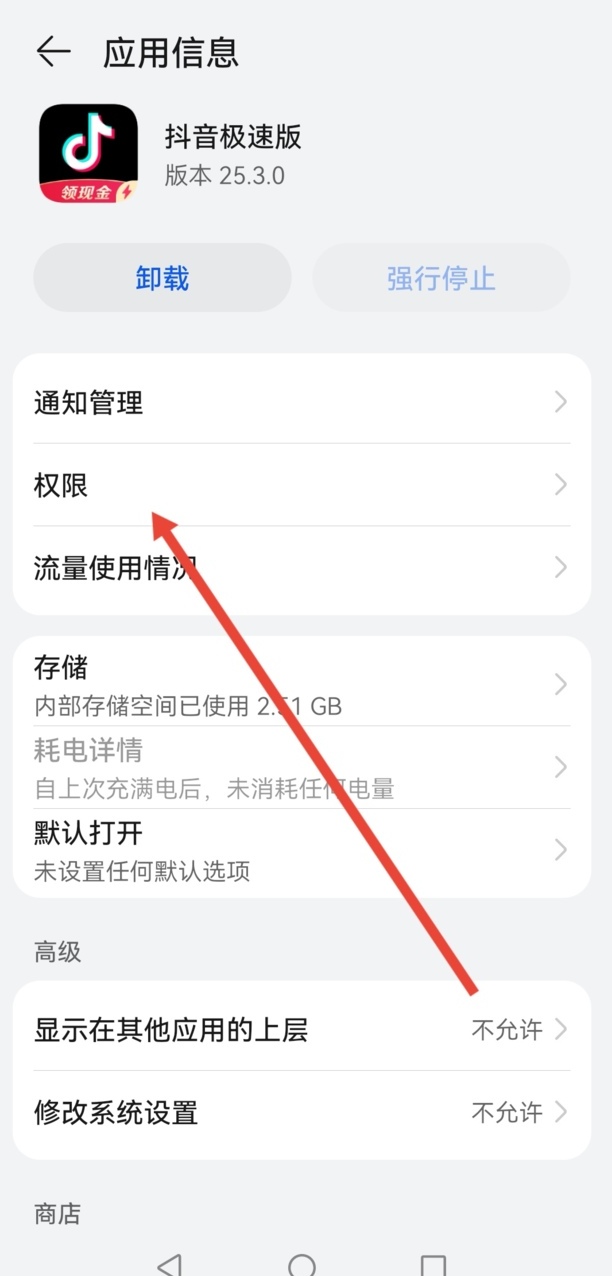View 流量使用情况 details
The height and width of the screenshot is (1276, 612).
coord(300,568)
